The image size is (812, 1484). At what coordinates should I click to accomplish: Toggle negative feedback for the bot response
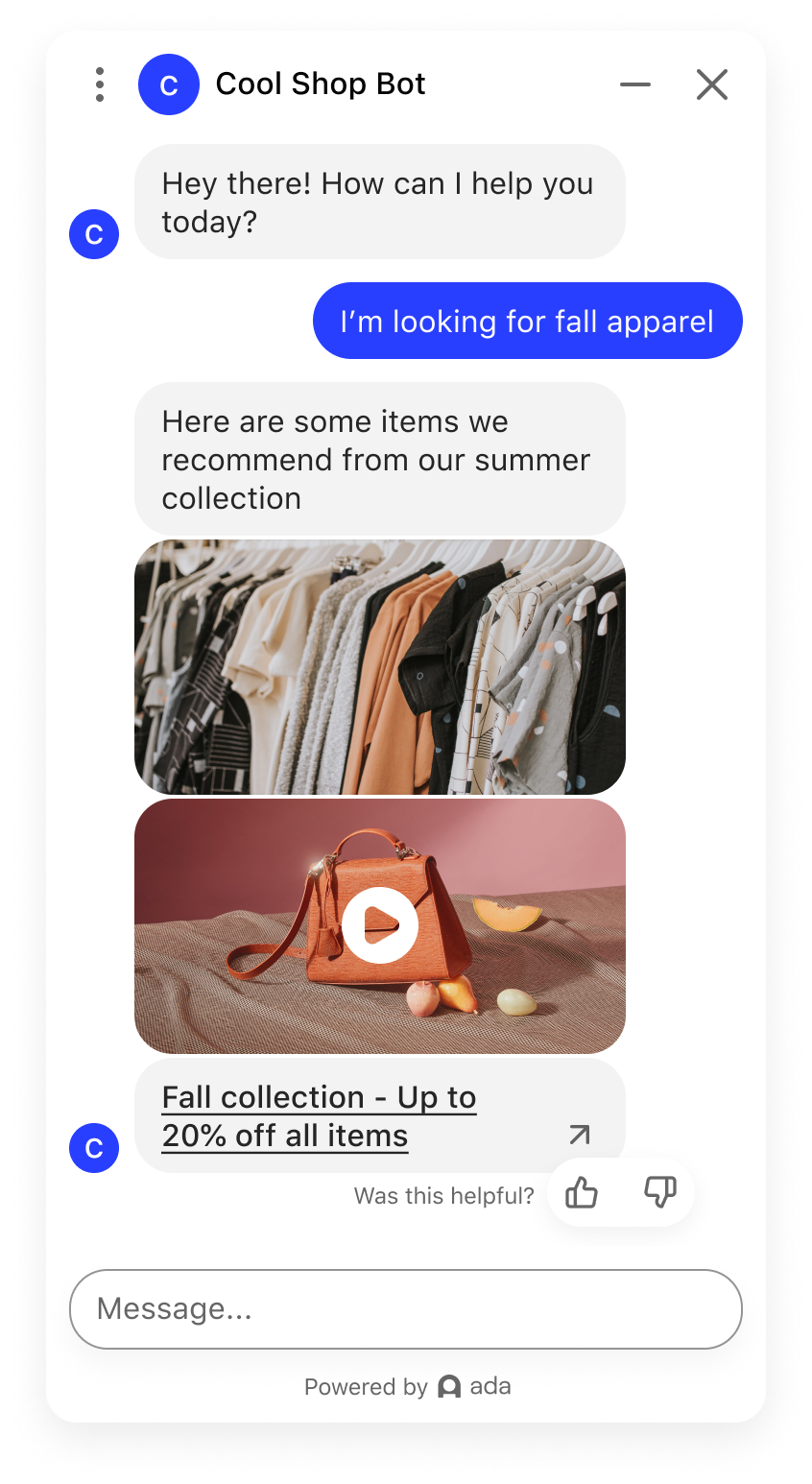click(x=660, y=1193)
